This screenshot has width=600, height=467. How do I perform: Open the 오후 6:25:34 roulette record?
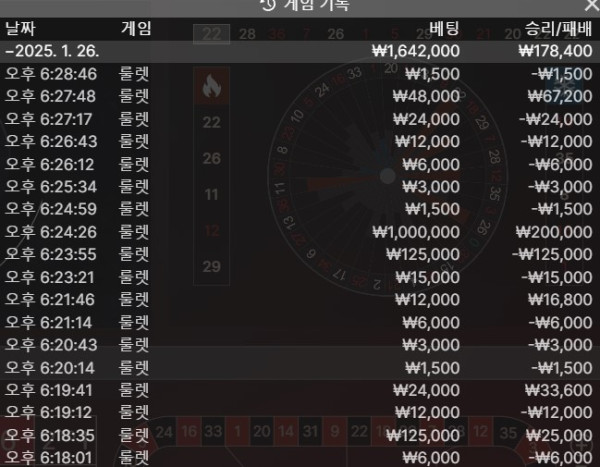tap(300, 186)
